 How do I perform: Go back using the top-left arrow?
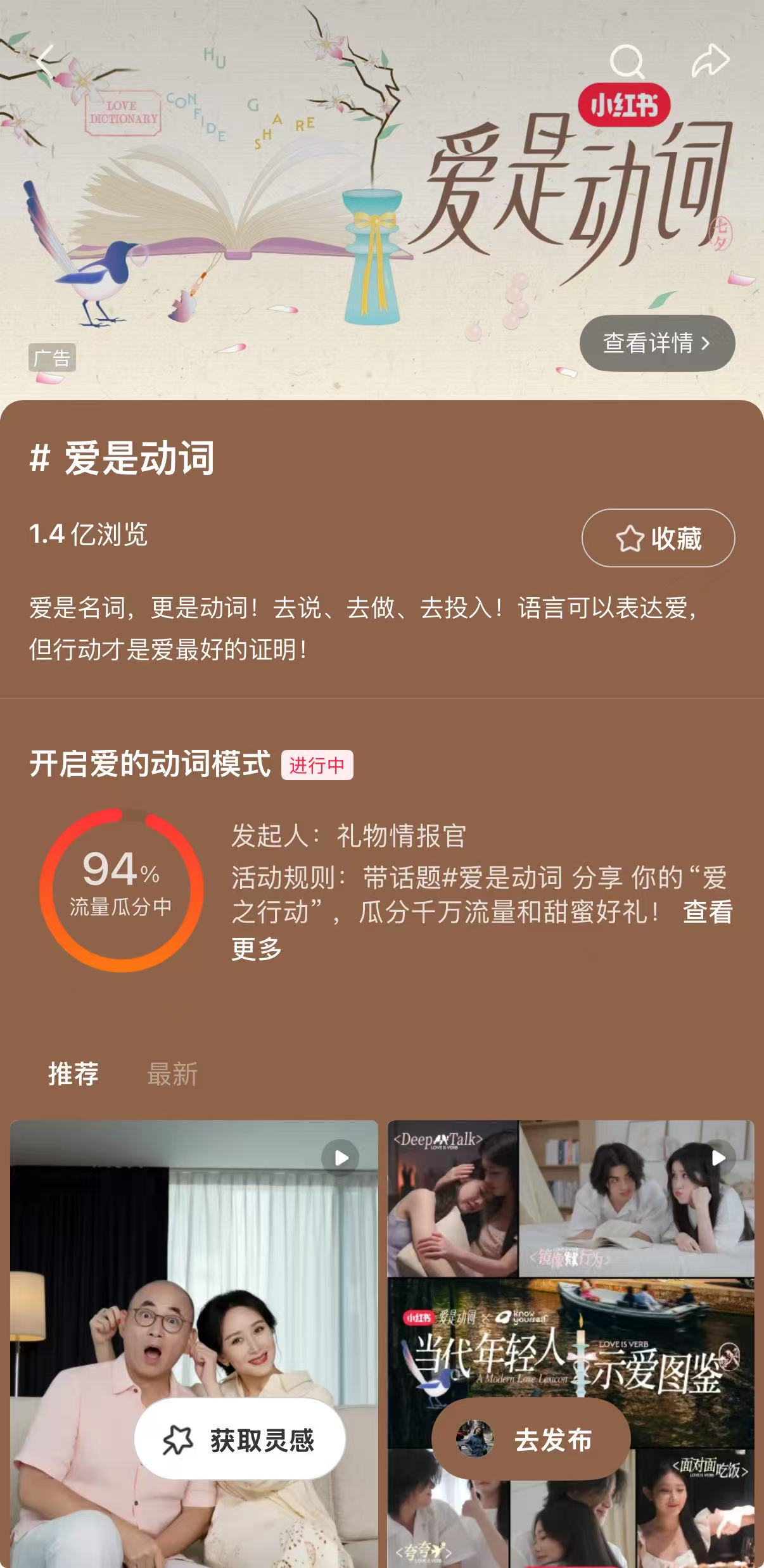click(44, 61)
